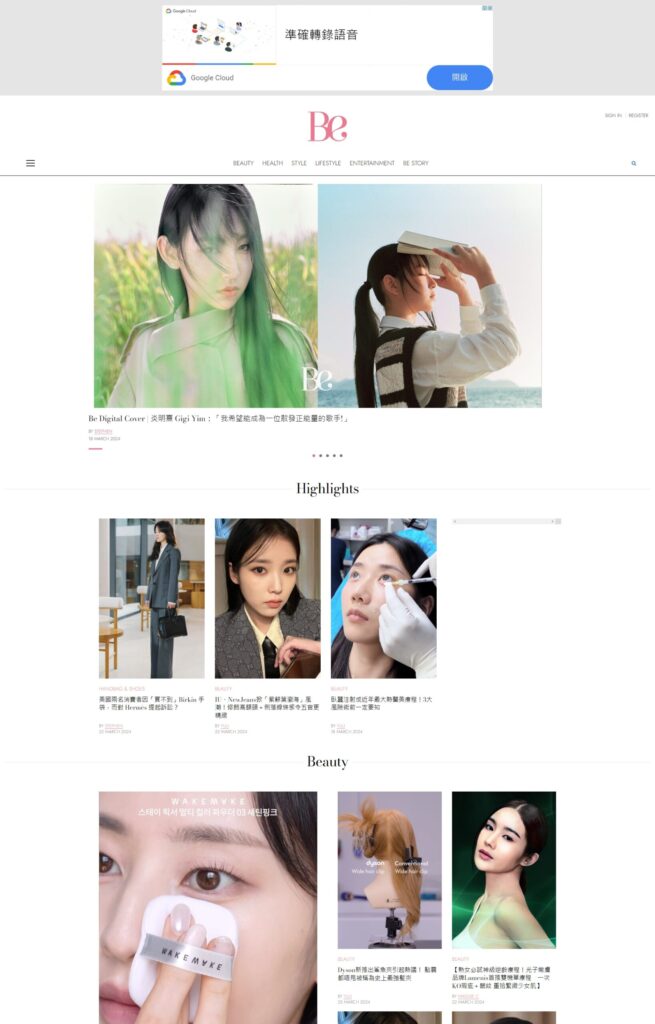
Task: Go to the STYLE section
Action: click(x=299, y=163)
